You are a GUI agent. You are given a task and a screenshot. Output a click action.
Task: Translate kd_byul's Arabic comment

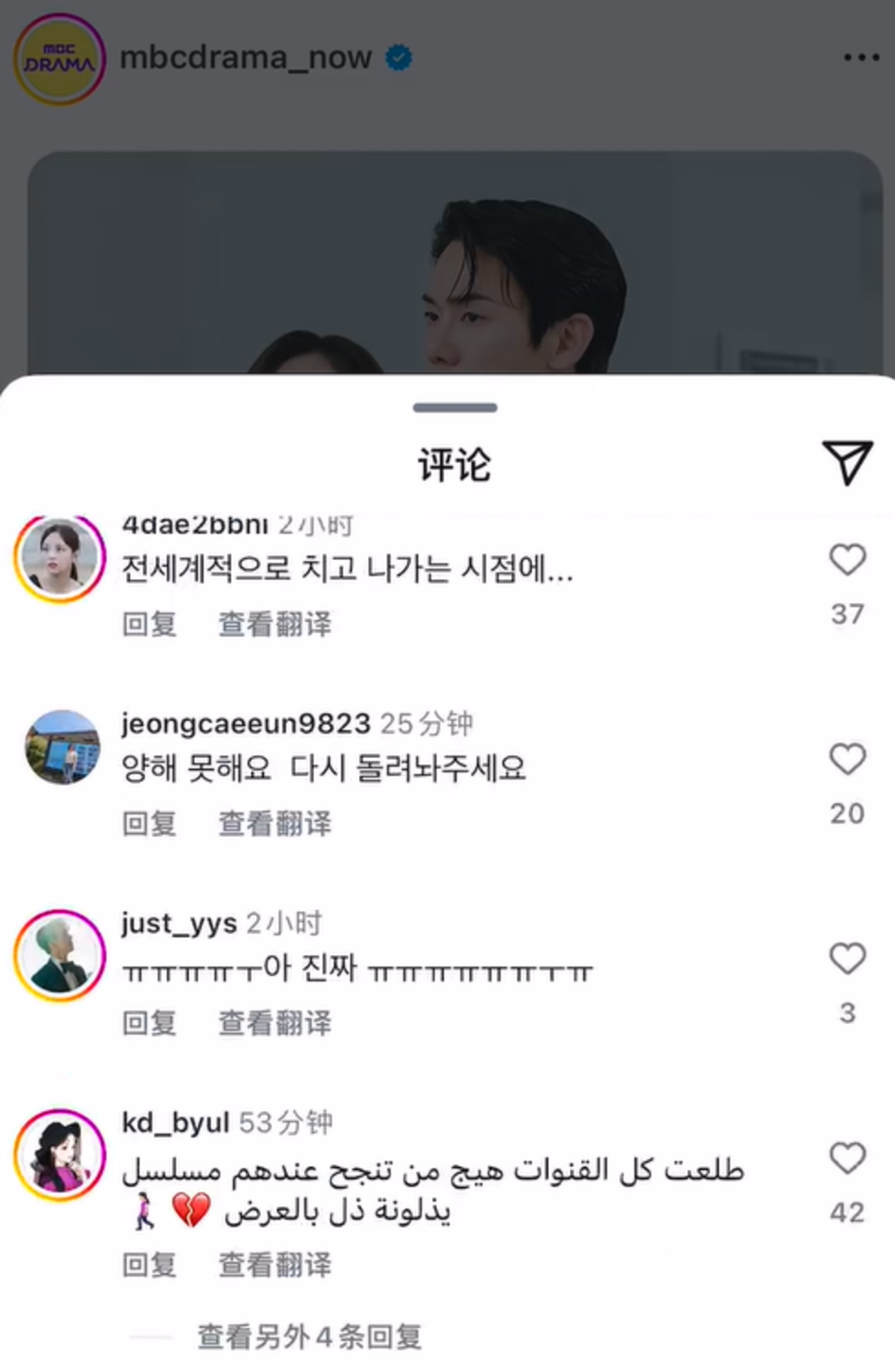(x=275, y=1265)
